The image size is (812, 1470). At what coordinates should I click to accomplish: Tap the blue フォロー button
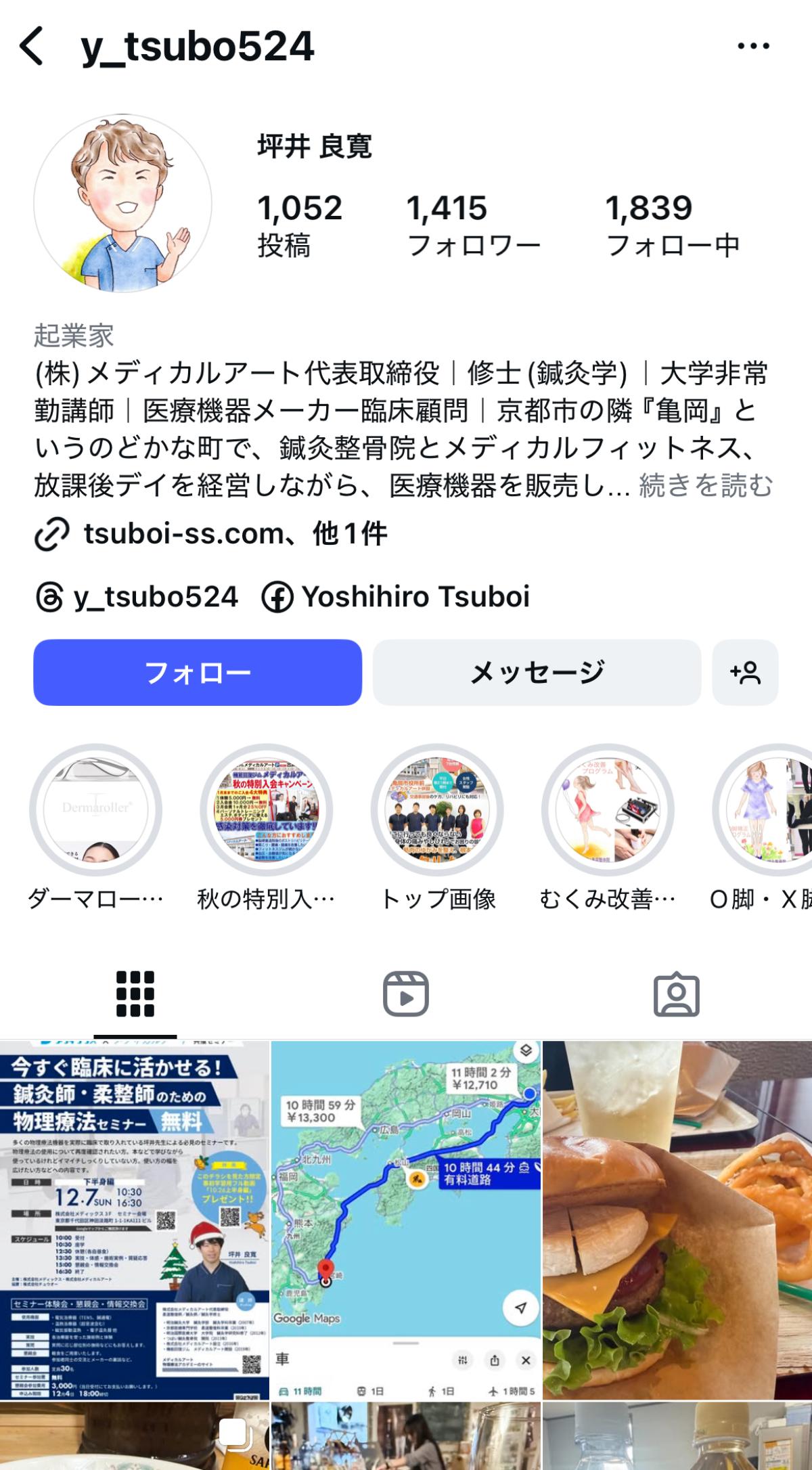[197, 672]
